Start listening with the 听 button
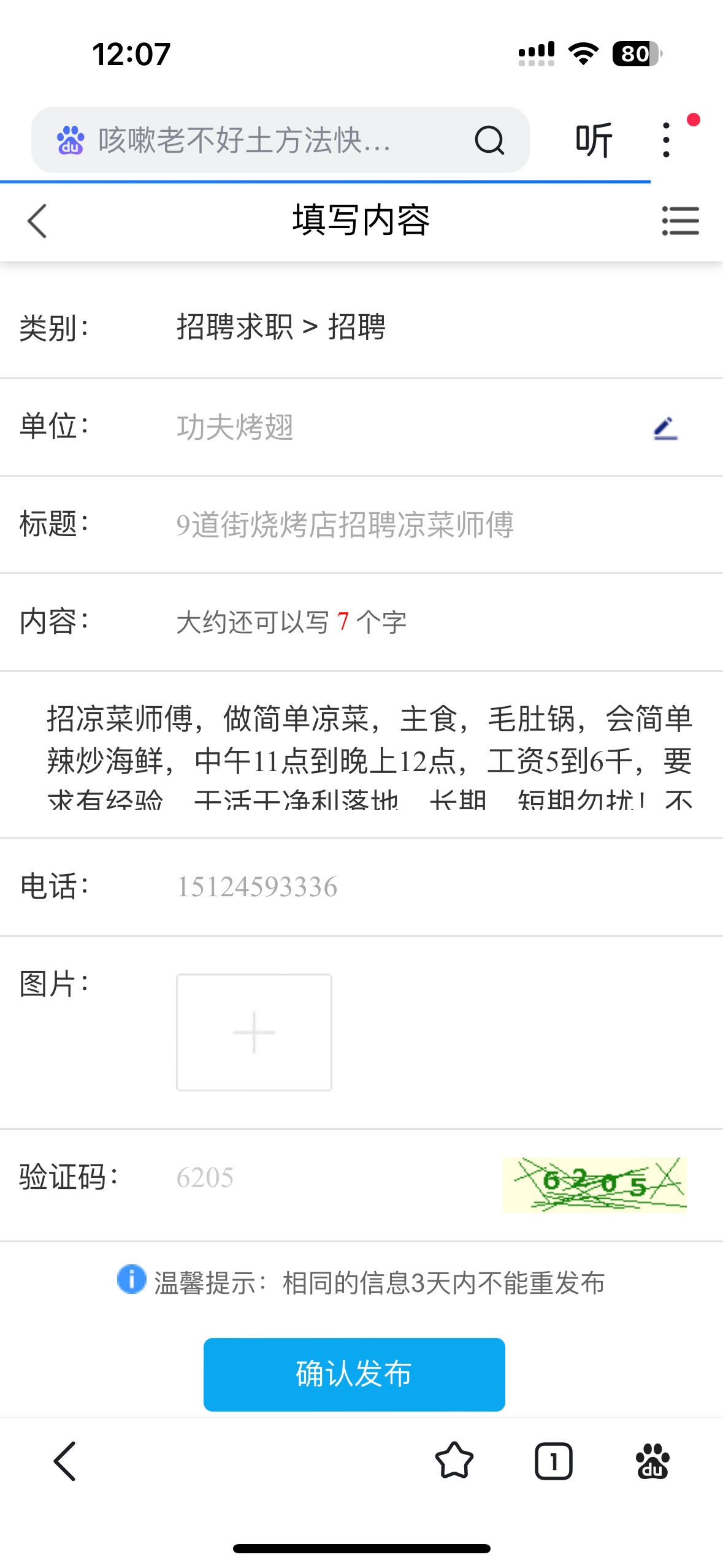This screenshot has width=723, height=1568. coord(594,140)
